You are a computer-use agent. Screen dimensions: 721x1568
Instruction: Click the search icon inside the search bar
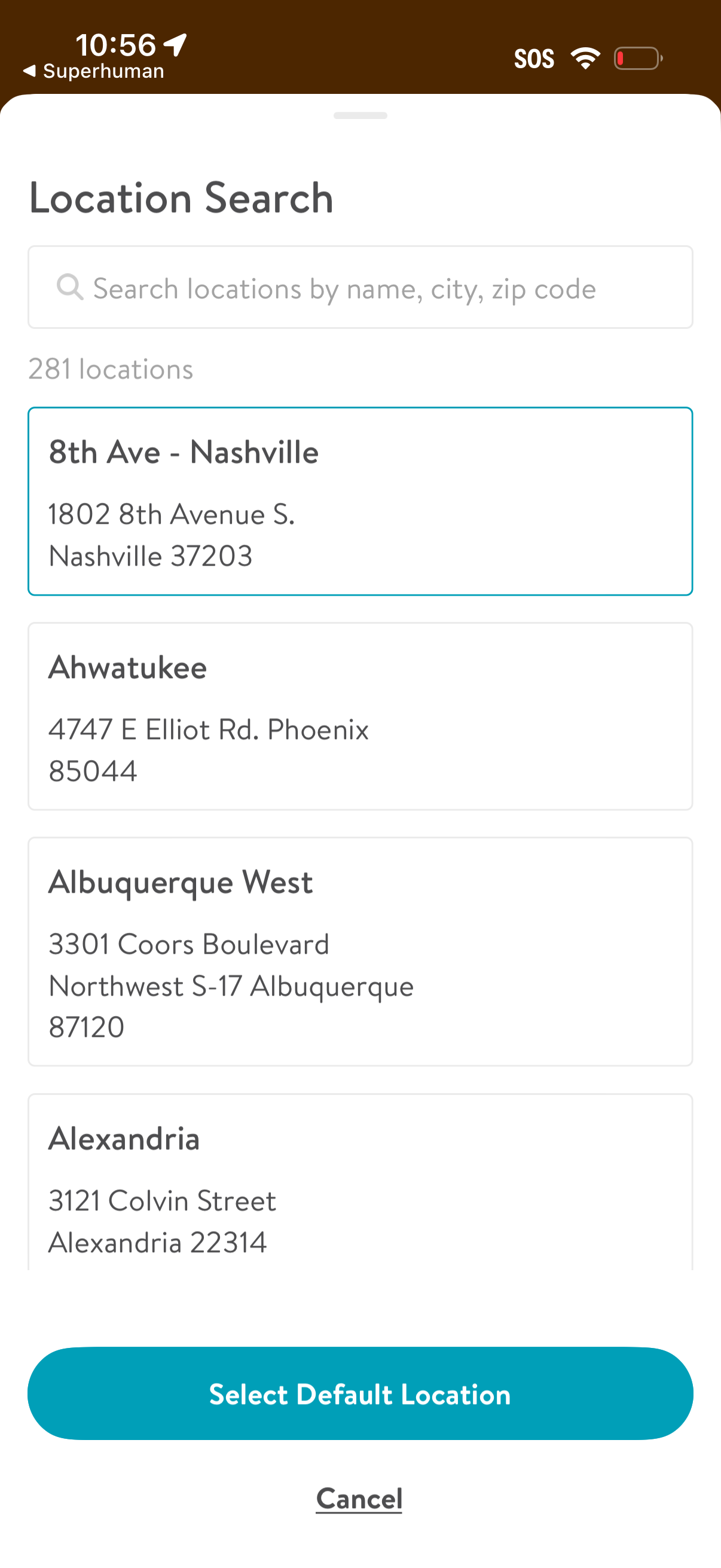coord(71,287)
